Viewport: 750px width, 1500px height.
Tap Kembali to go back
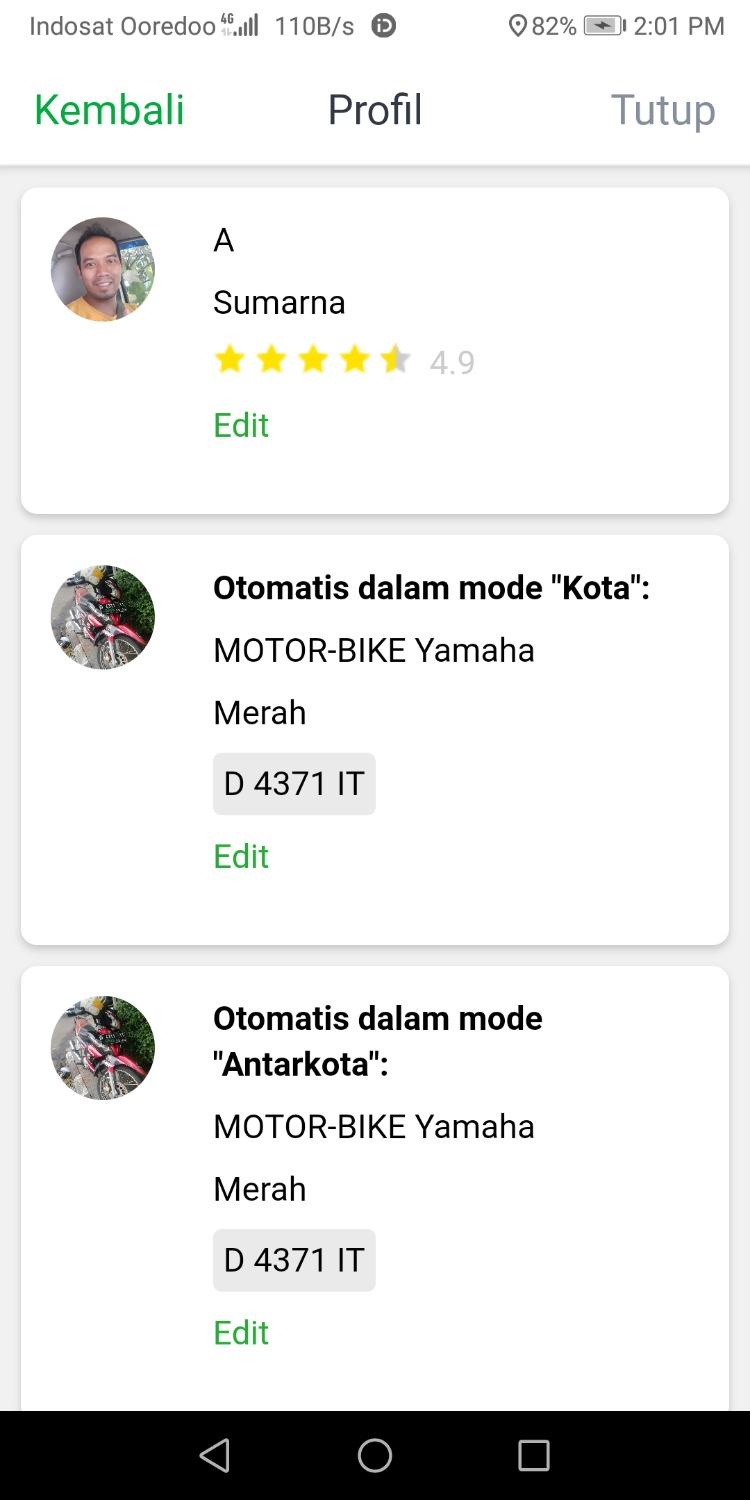(x=109, y=110)
